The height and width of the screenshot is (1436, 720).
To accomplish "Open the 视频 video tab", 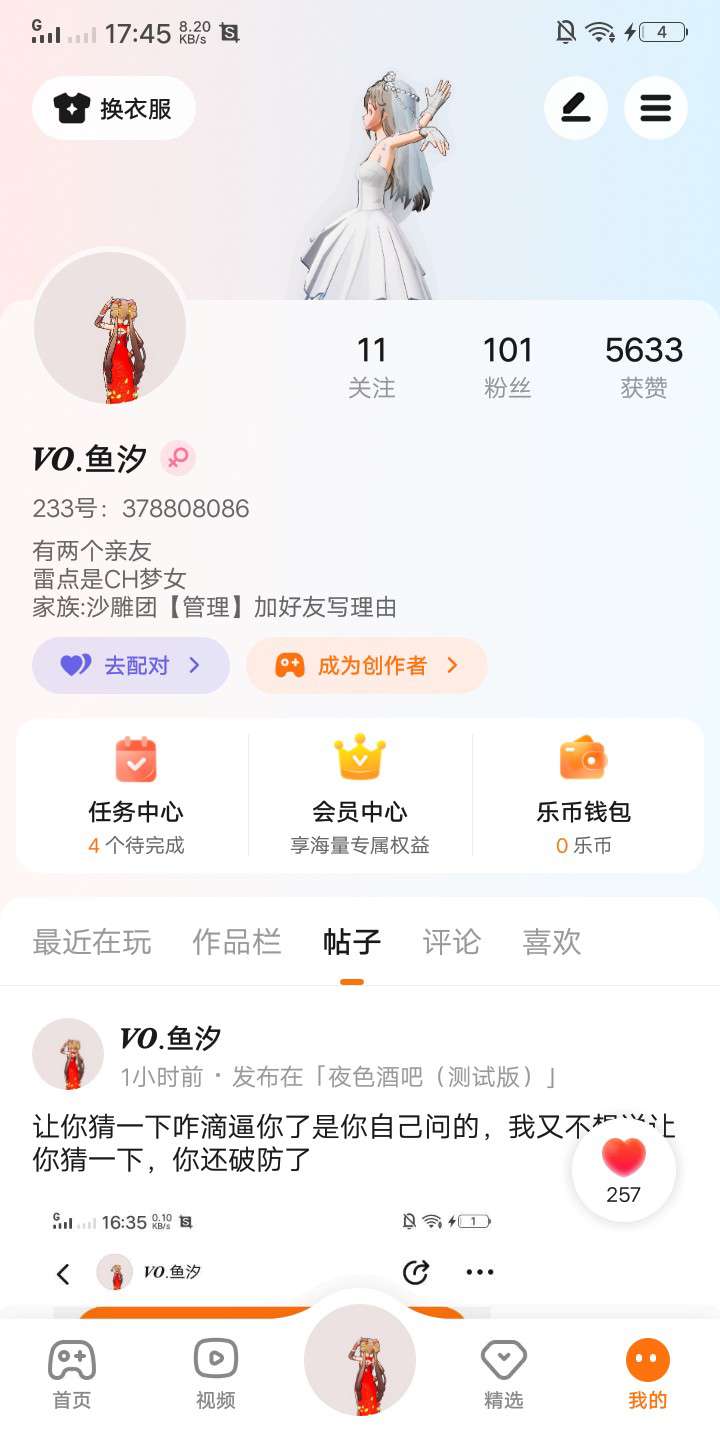I will pyautogui.click(x=216, y=1374).
